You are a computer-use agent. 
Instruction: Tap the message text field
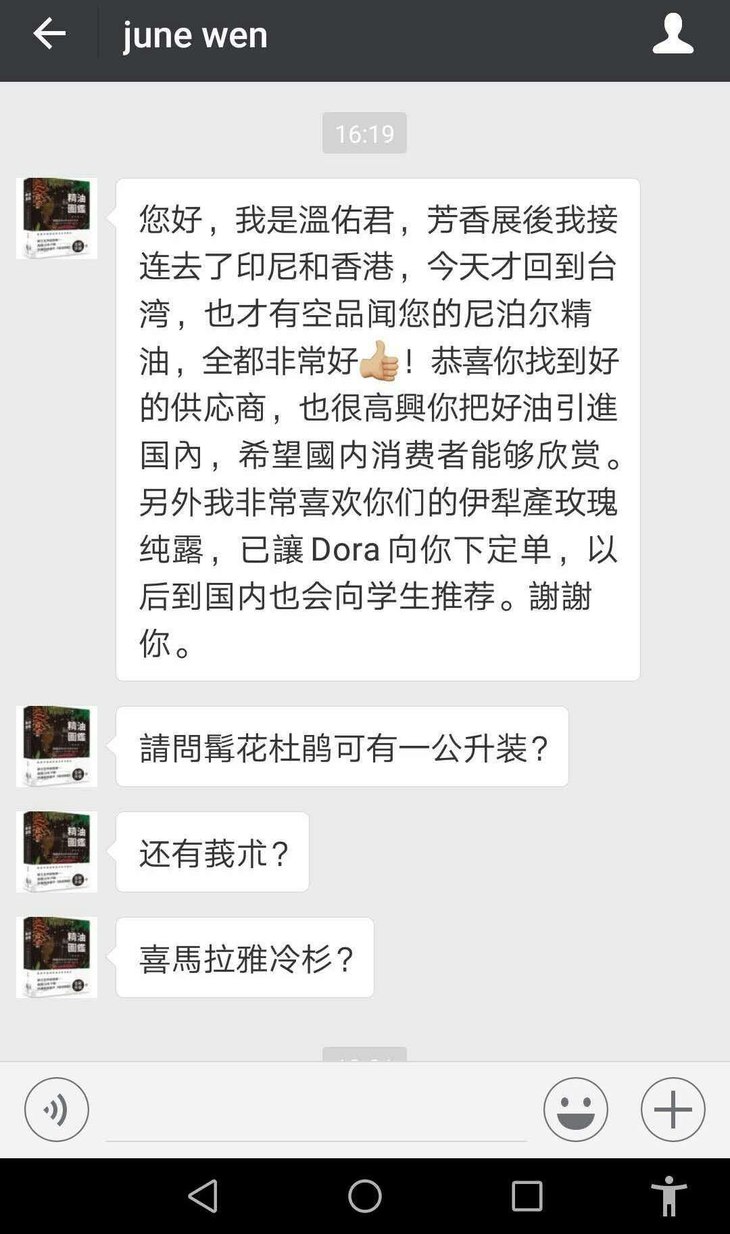(x=316, y=1112)
